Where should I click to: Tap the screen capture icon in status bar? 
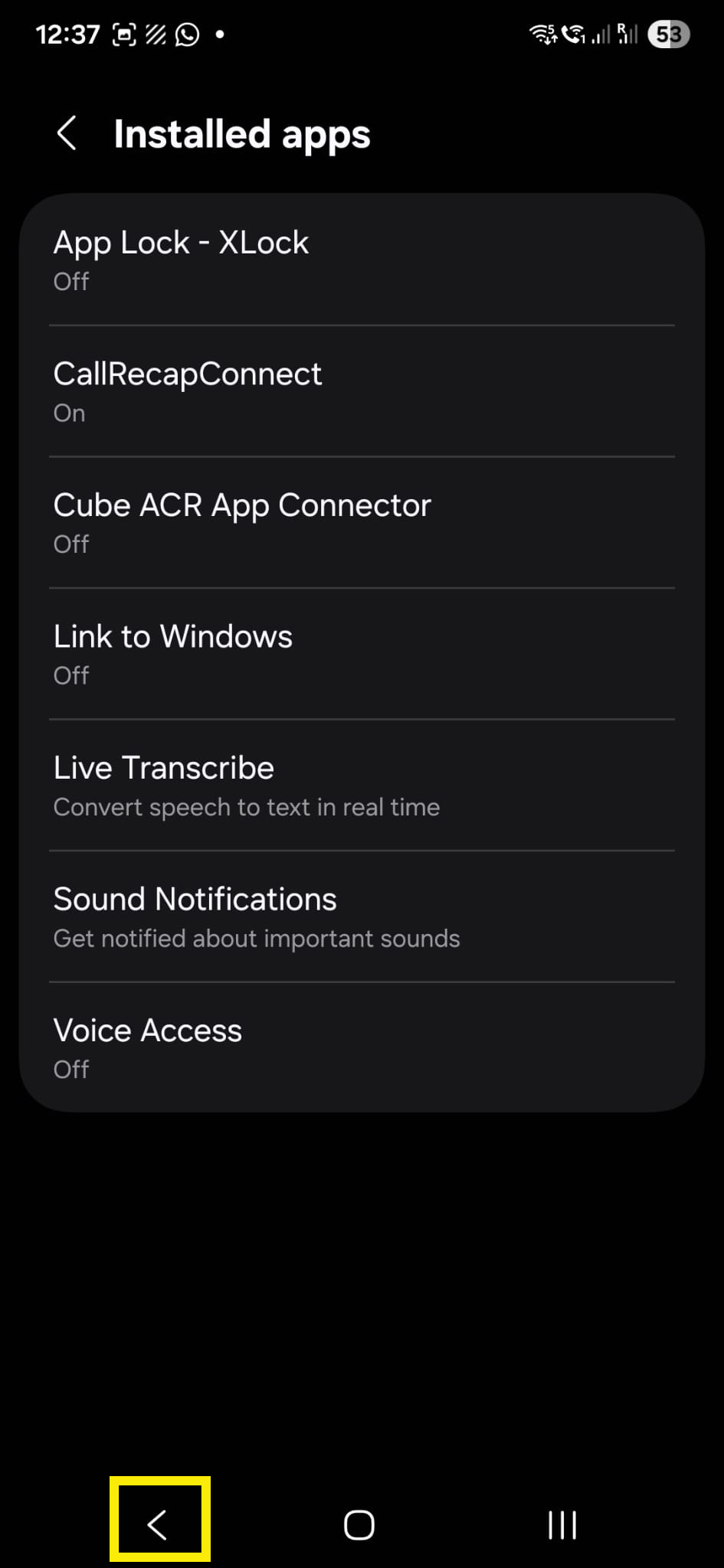(x=124, y=34)
